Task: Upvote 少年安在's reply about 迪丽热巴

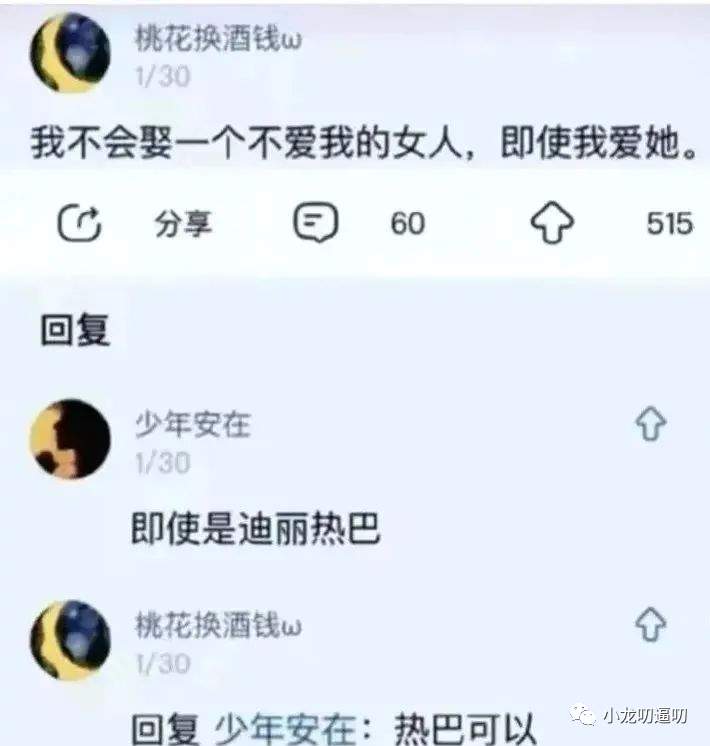Action: [x=651, y=426]
